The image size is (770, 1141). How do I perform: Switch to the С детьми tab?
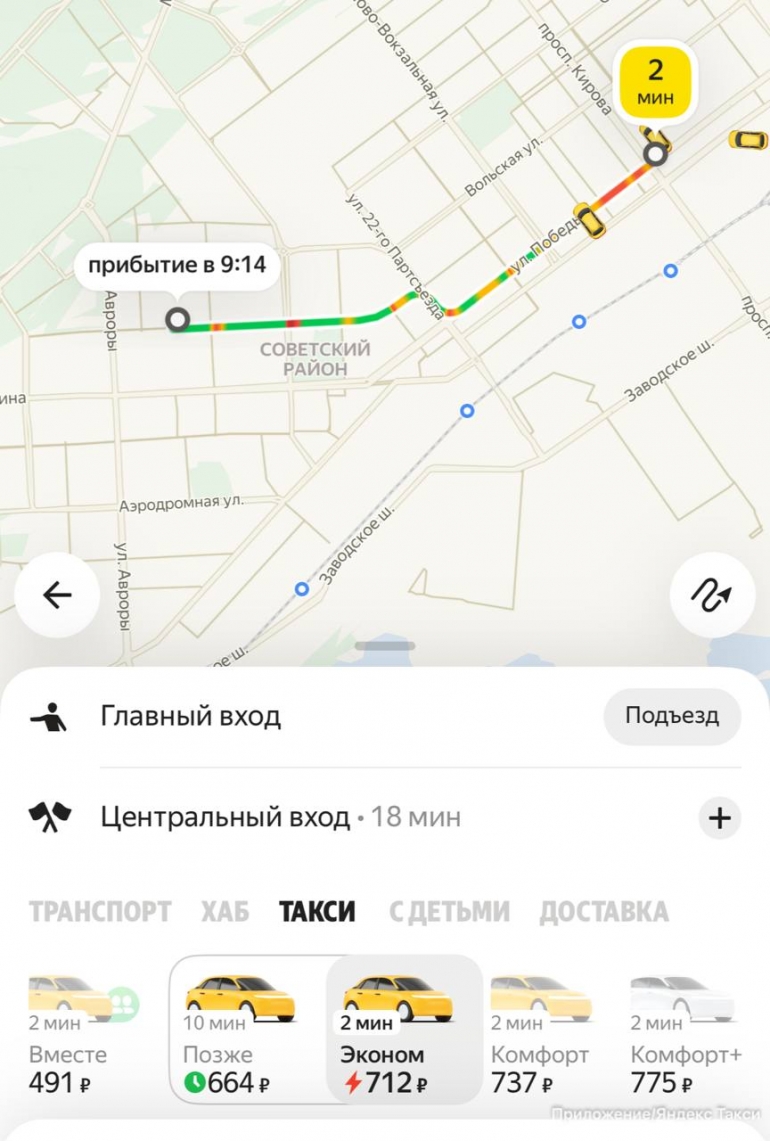[x=448, y=912]
